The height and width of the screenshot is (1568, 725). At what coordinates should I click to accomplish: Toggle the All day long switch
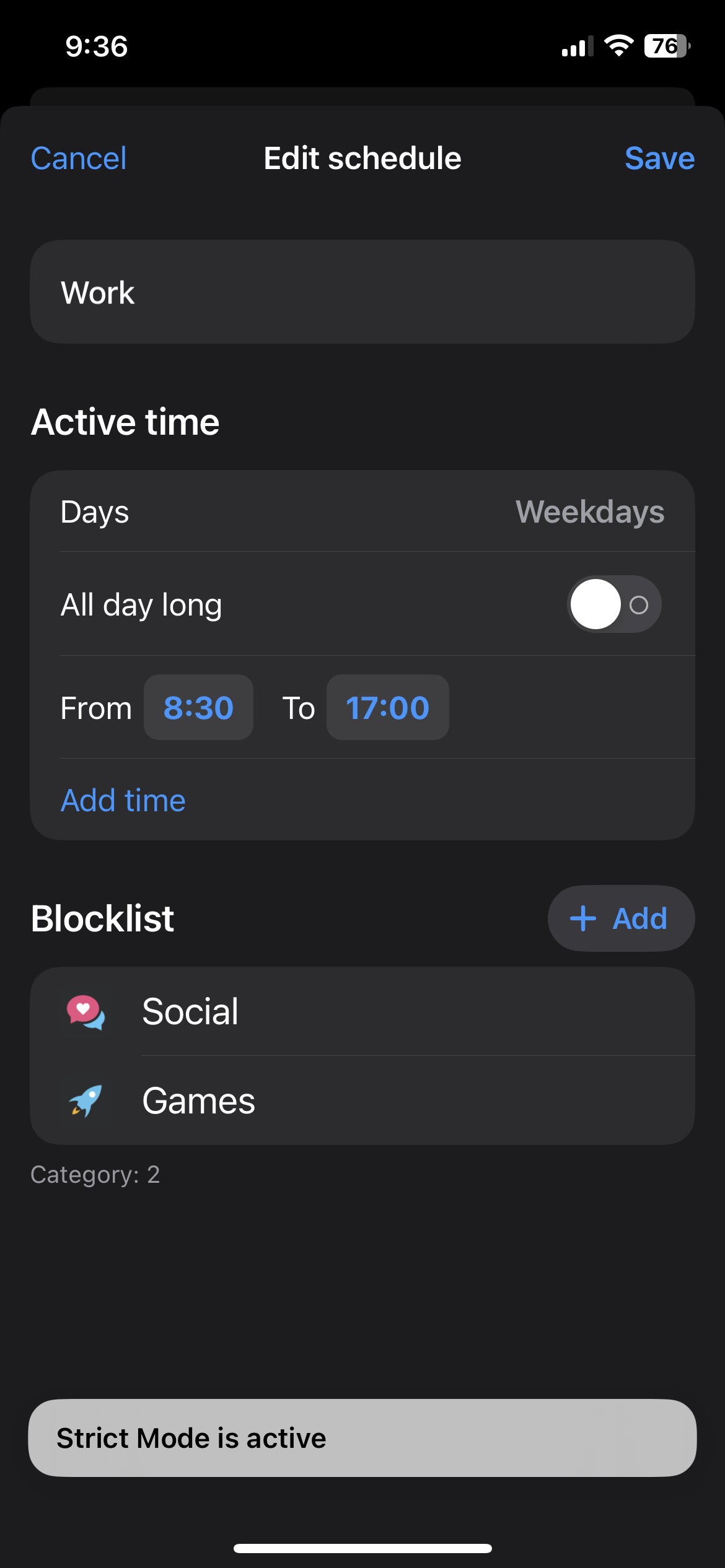point(613,604)
